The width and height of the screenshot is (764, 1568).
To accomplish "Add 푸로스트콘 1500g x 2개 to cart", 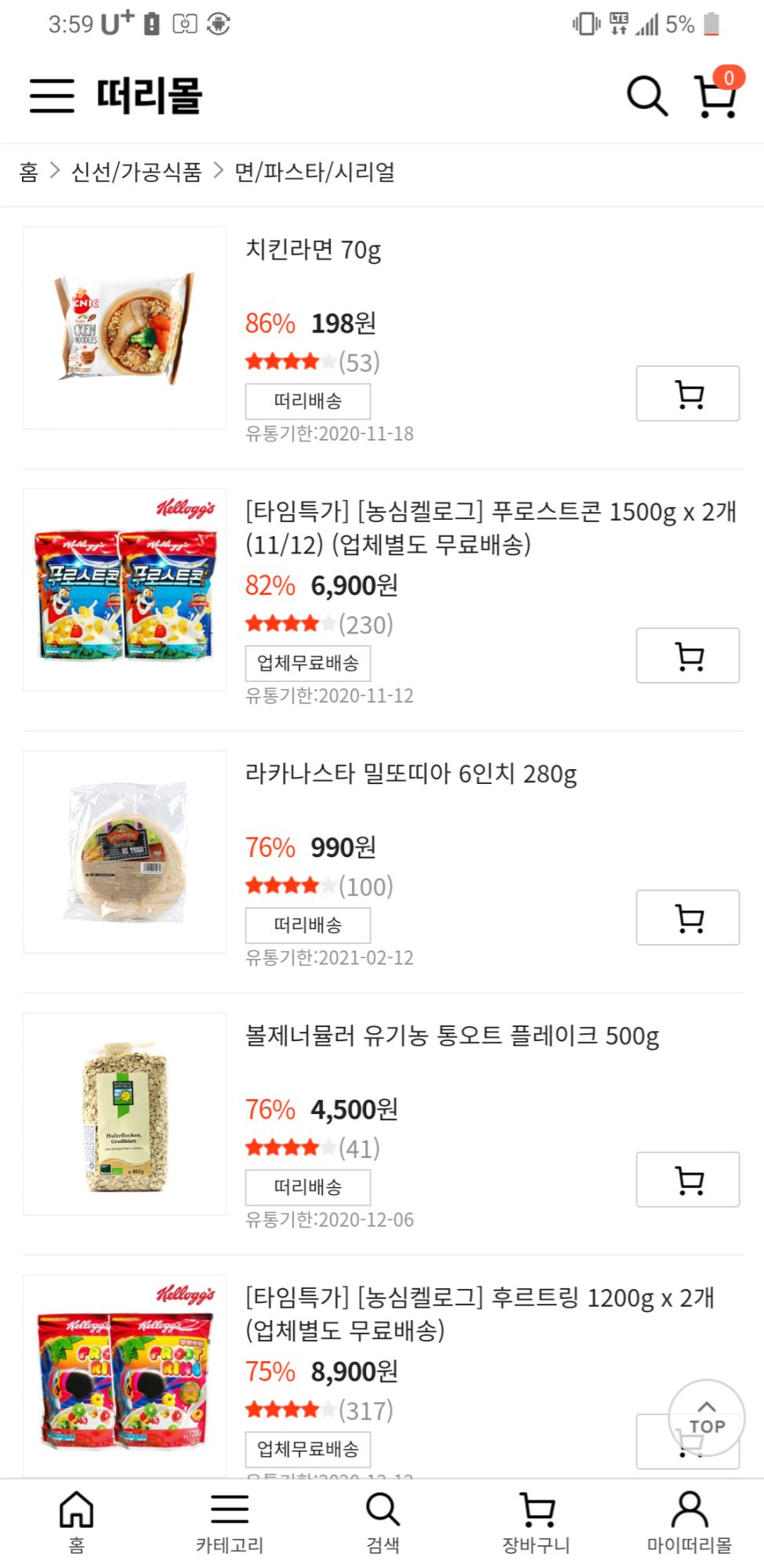I will [687, 655].
